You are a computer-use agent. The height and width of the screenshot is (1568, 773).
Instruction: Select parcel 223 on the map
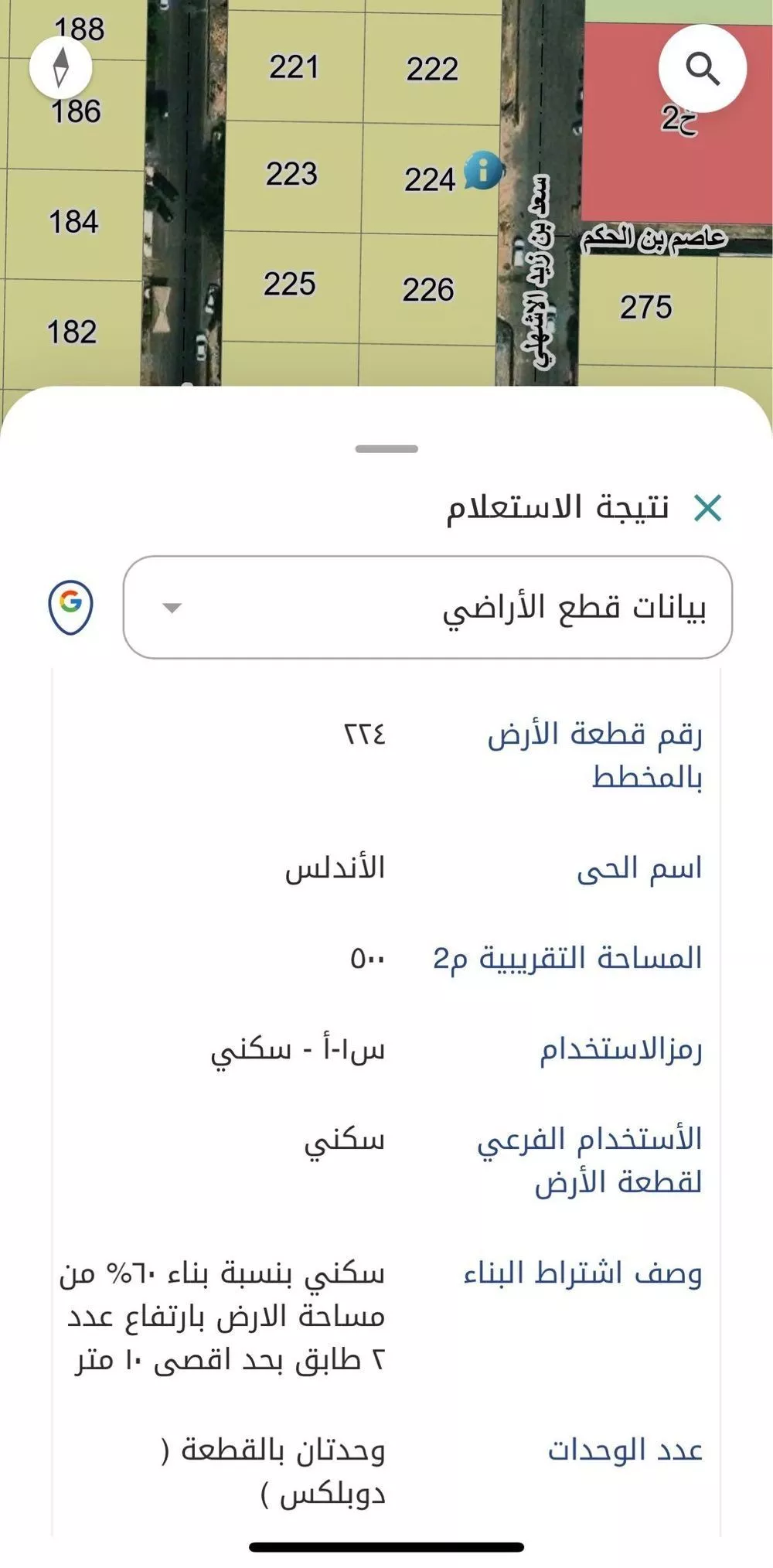pyautogui.click(x=292, y=177)
